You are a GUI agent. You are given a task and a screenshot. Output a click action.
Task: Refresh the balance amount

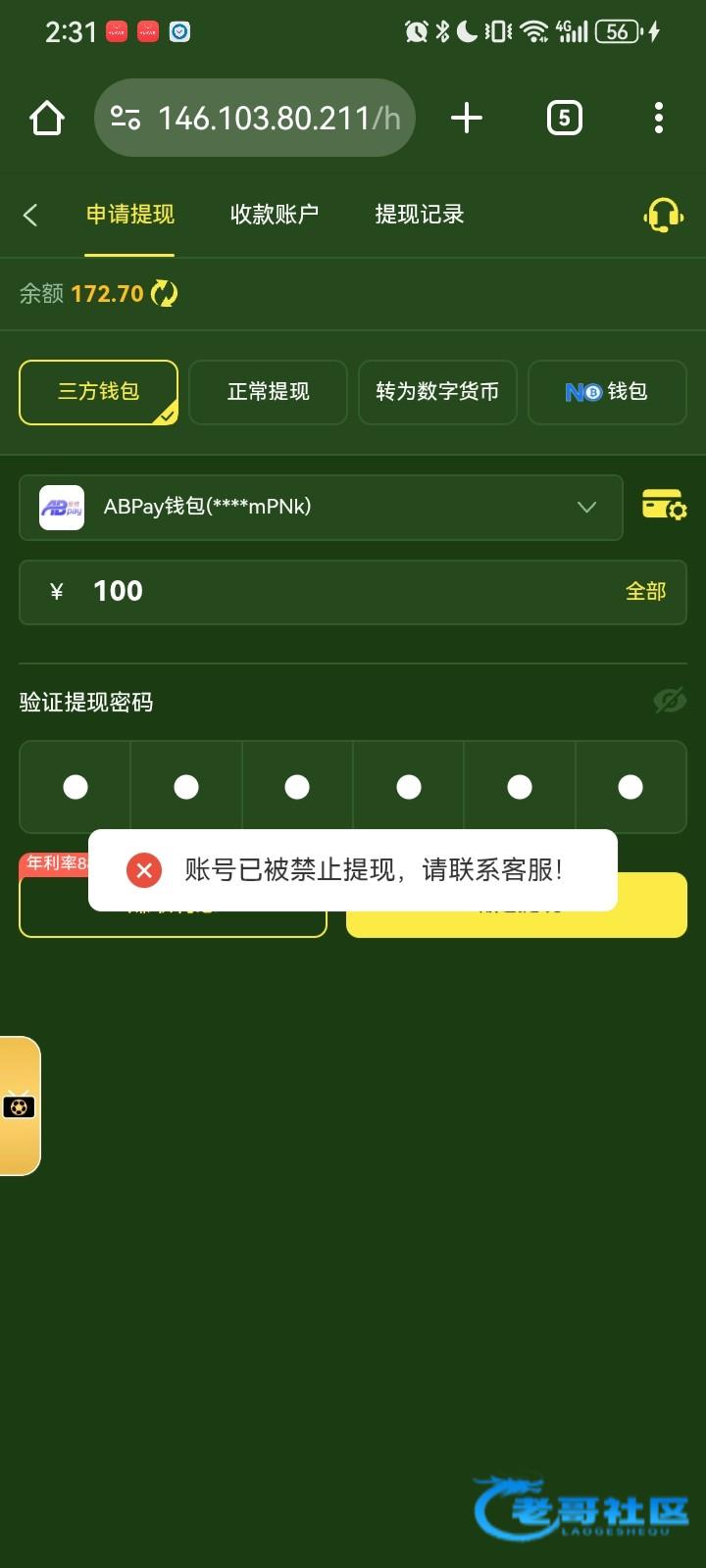(x=165, y=293)
